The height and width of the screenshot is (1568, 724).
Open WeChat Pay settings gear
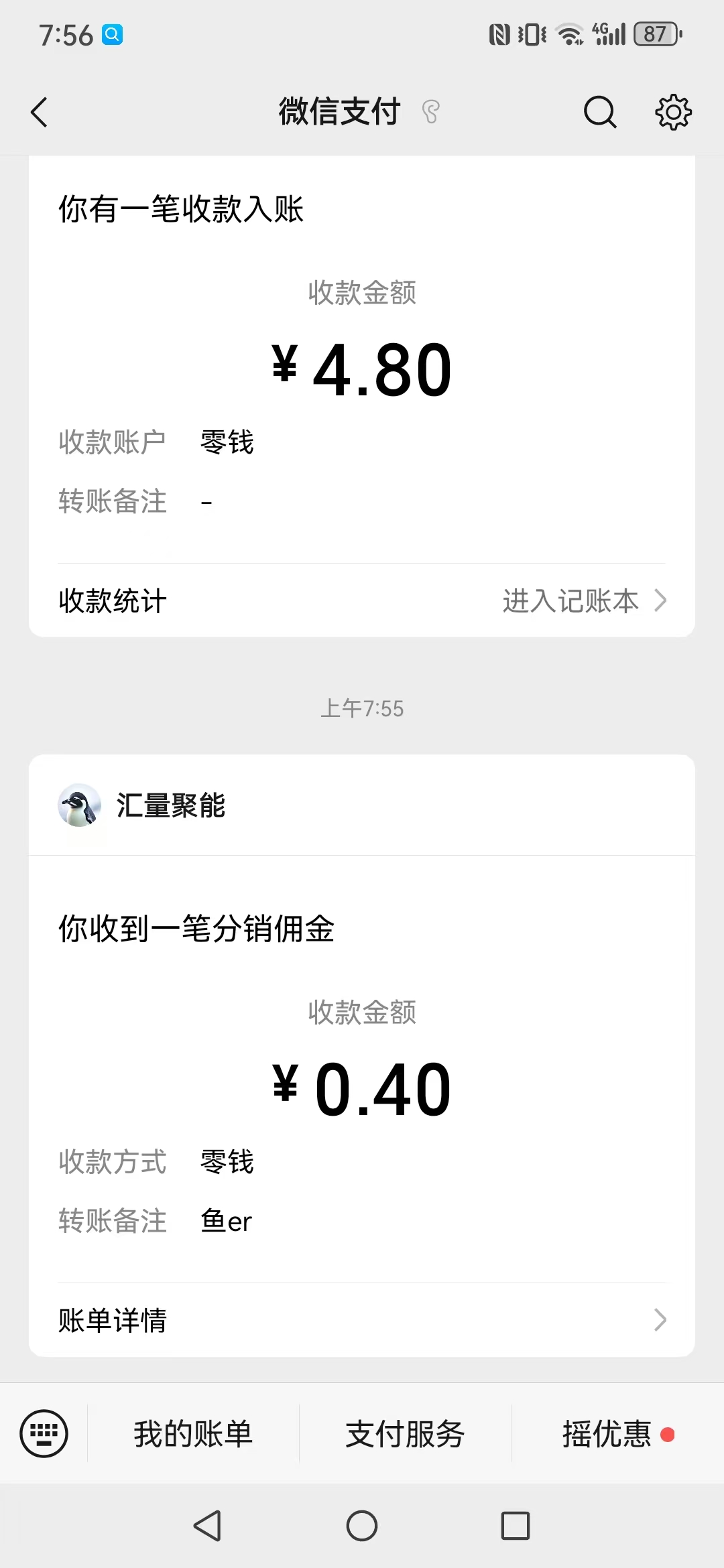pyautogui.click(x=672, y=112)
